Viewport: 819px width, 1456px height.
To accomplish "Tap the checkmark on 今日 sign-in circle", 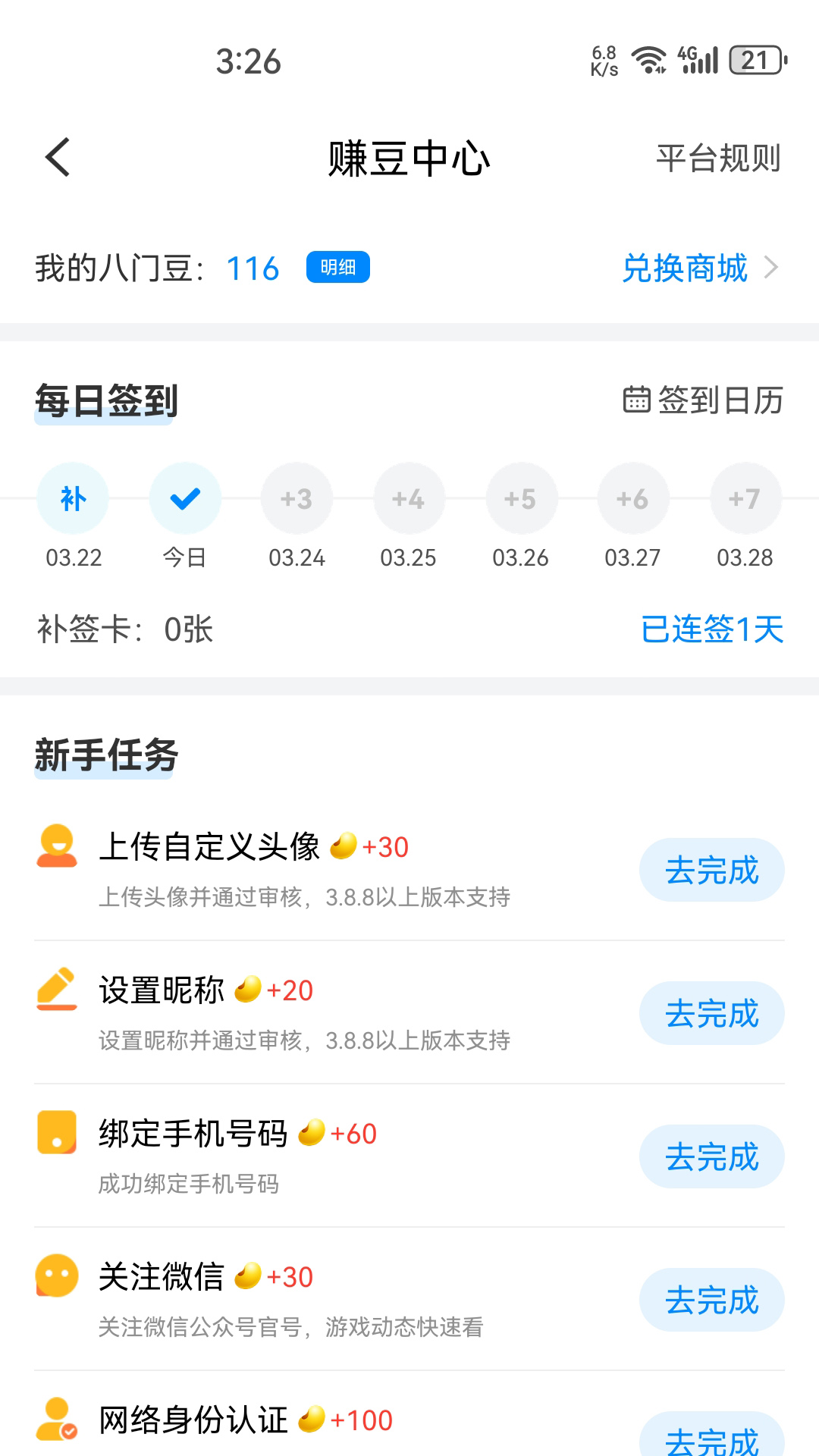I will (x=184, y=498).
